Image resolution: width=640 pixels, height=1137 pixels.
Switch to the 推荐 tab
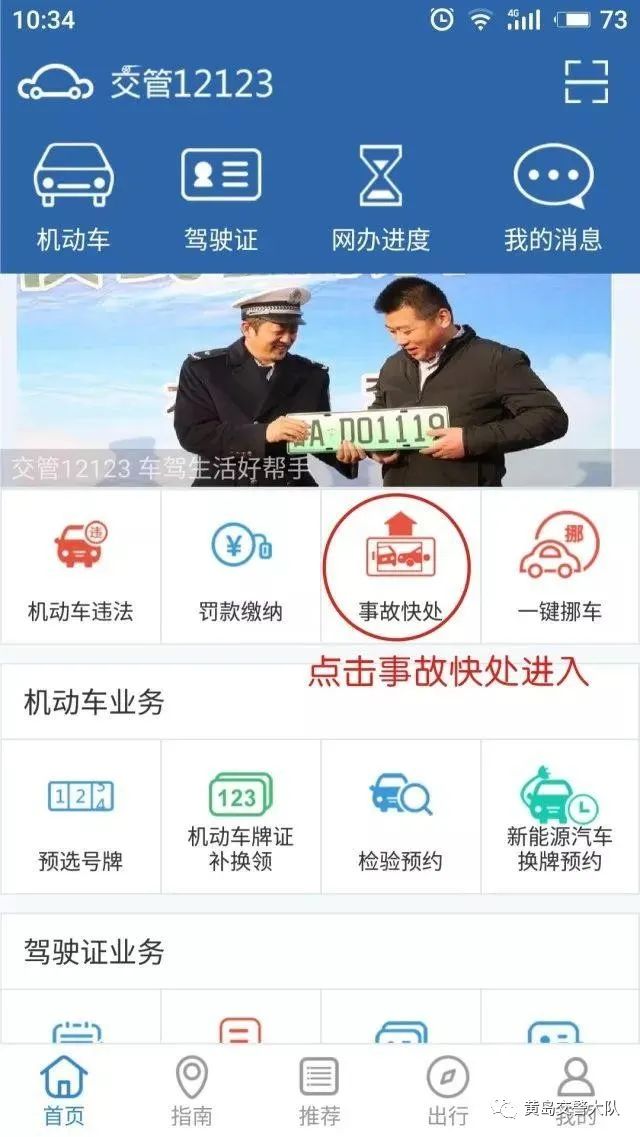320,1091
